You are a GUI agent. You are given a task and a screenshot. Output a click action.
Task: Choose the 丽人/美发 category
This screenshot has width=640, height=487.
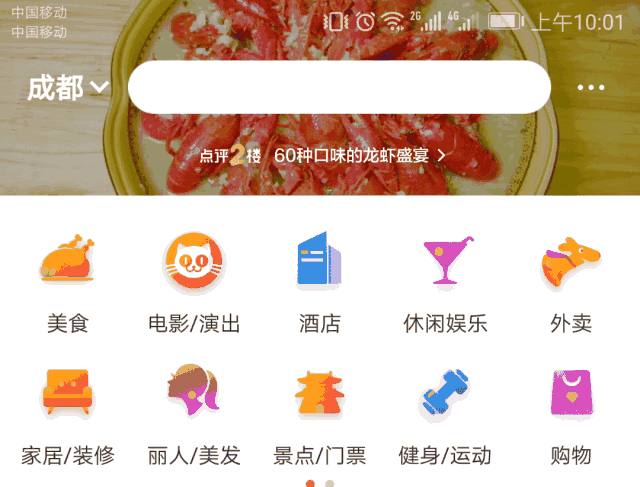[194, 415]
